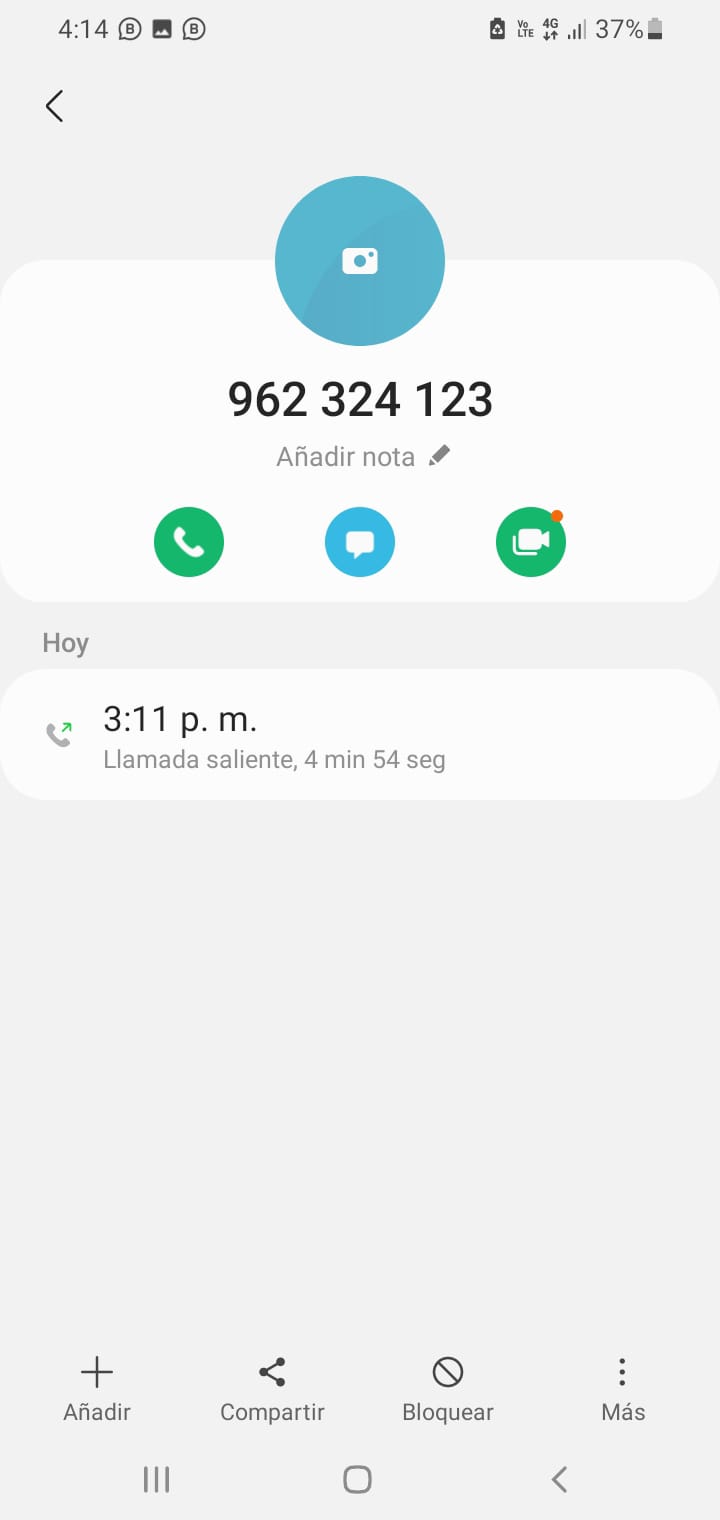
Task: Open the 3:11 p. m. outgoing call entry
Action: pyautogui.click(x=360, y=735)
